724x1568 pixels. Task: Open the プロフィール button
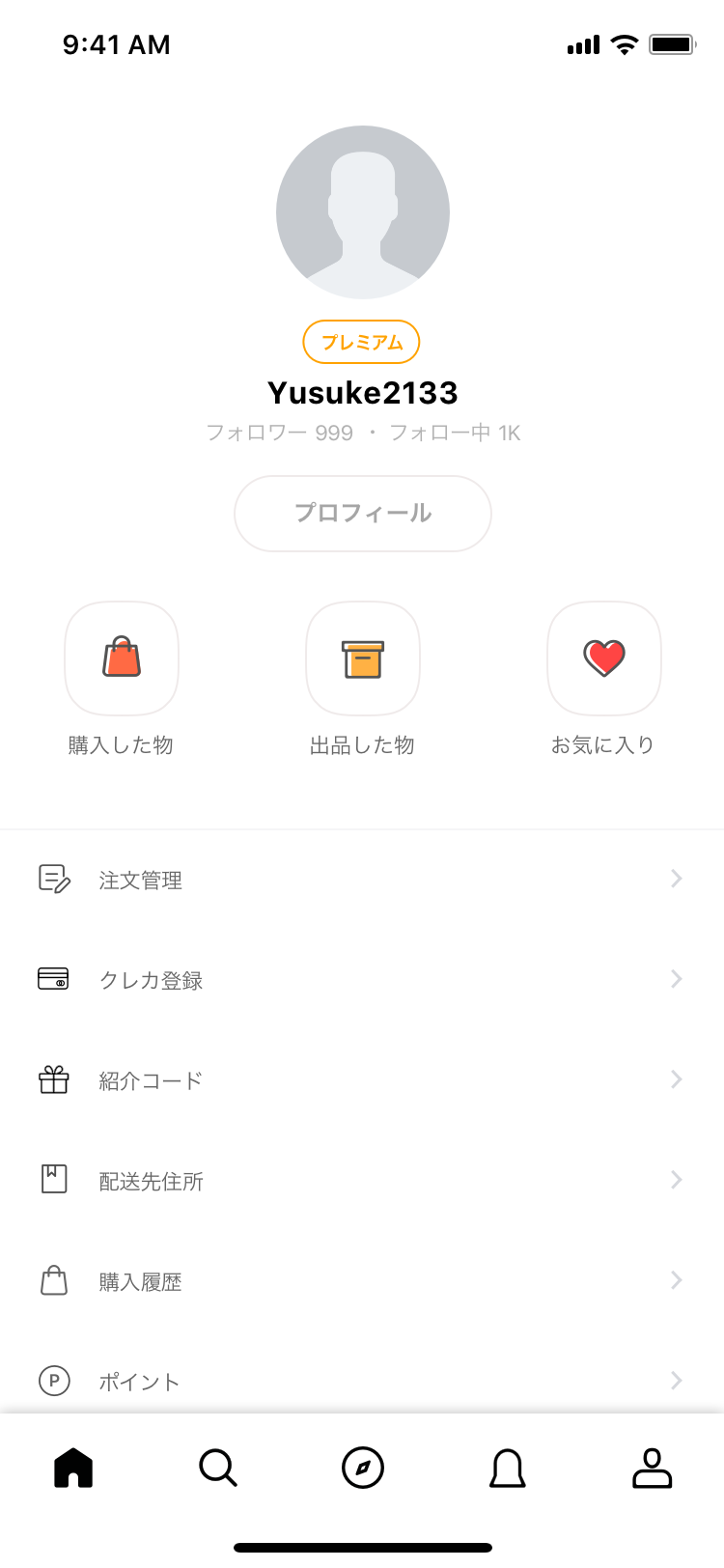[362, 513]
